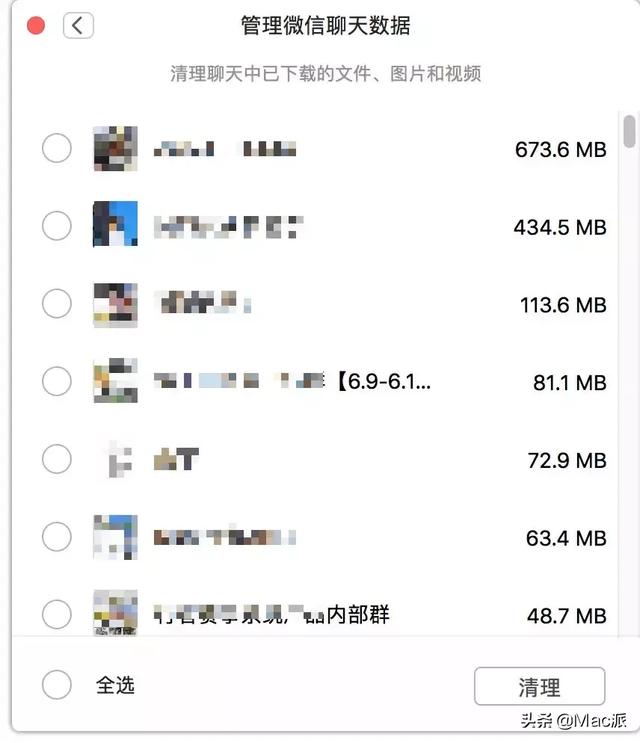
Task: Close the window with the red button
Action: click(x=35, y=26)
